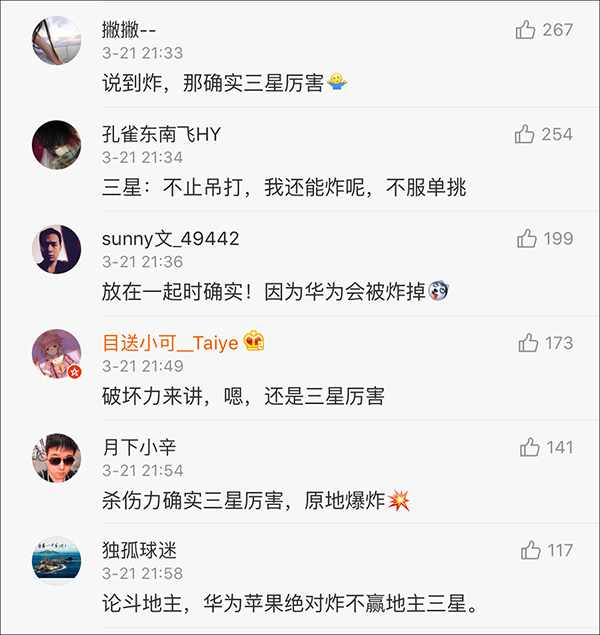This screenshot has width=600, height=635.
Task: Like 孔雀东南飞HY's comment
Action: tap(526, 134)
